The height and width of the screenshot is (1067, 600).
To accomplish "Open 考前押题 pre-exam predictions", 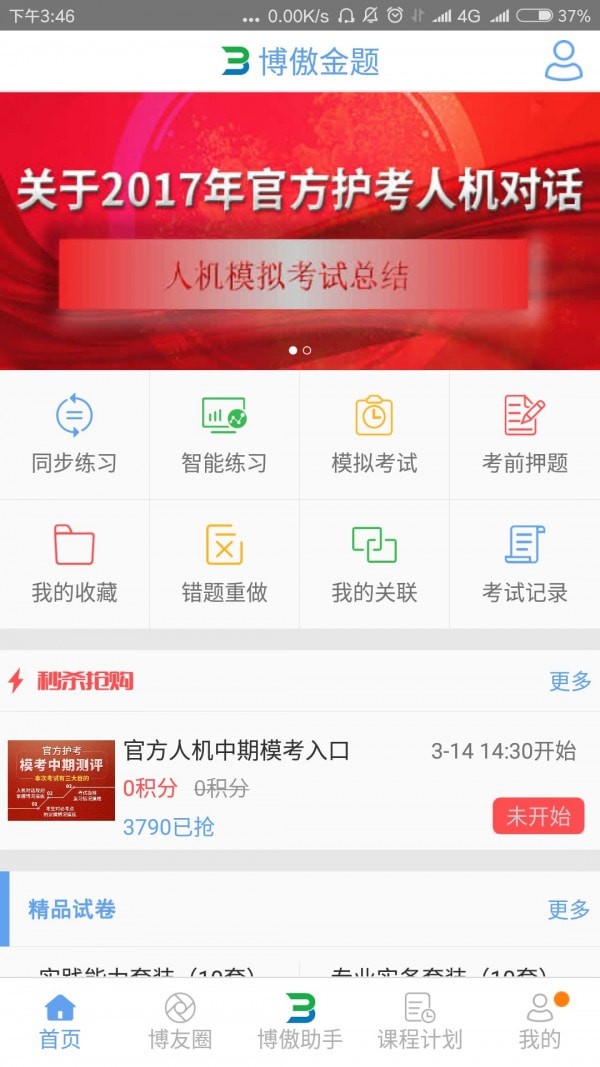I will (524, 436).
